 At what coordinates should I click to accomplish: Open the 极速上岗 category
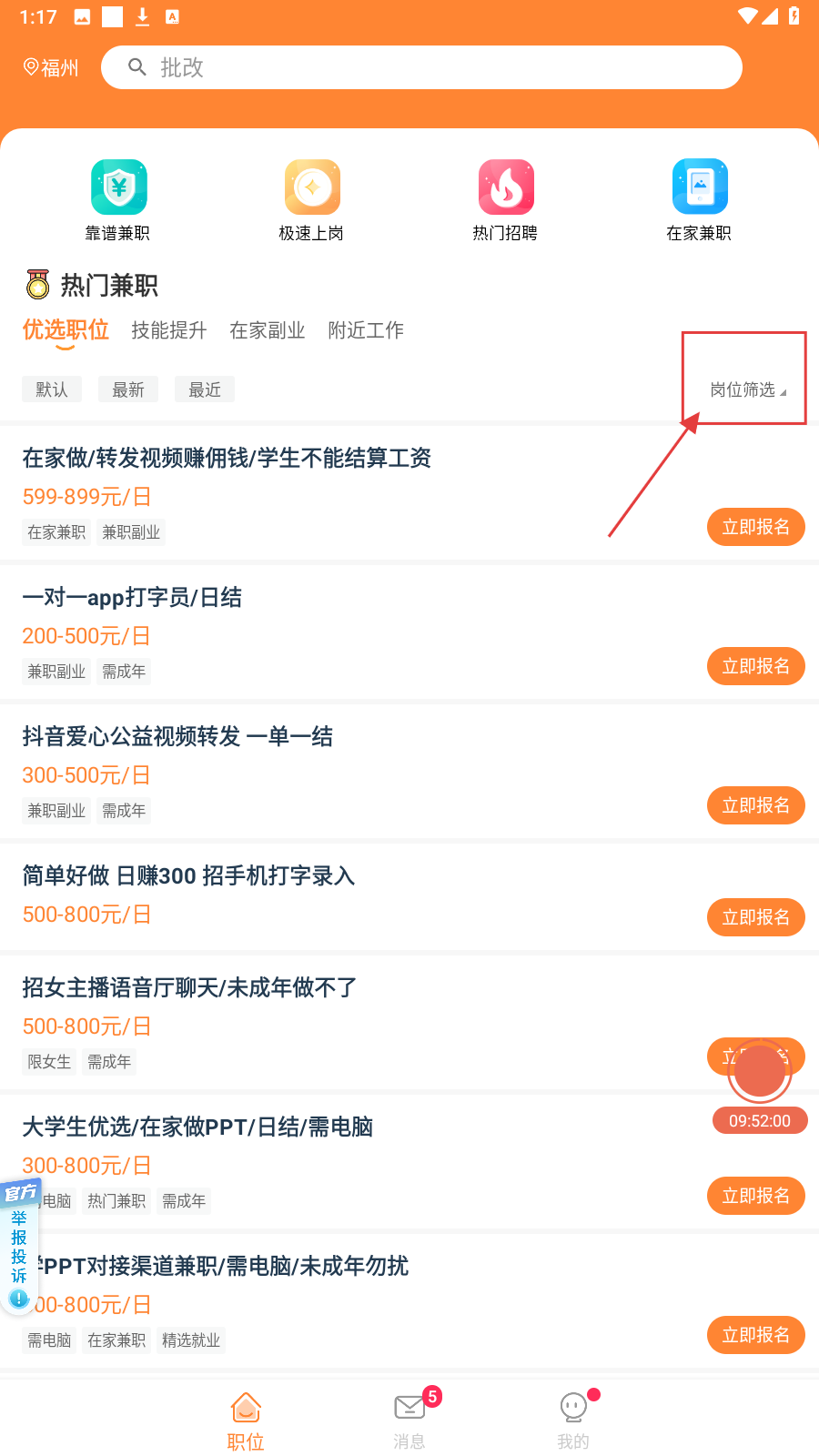(x=311, y=200)
